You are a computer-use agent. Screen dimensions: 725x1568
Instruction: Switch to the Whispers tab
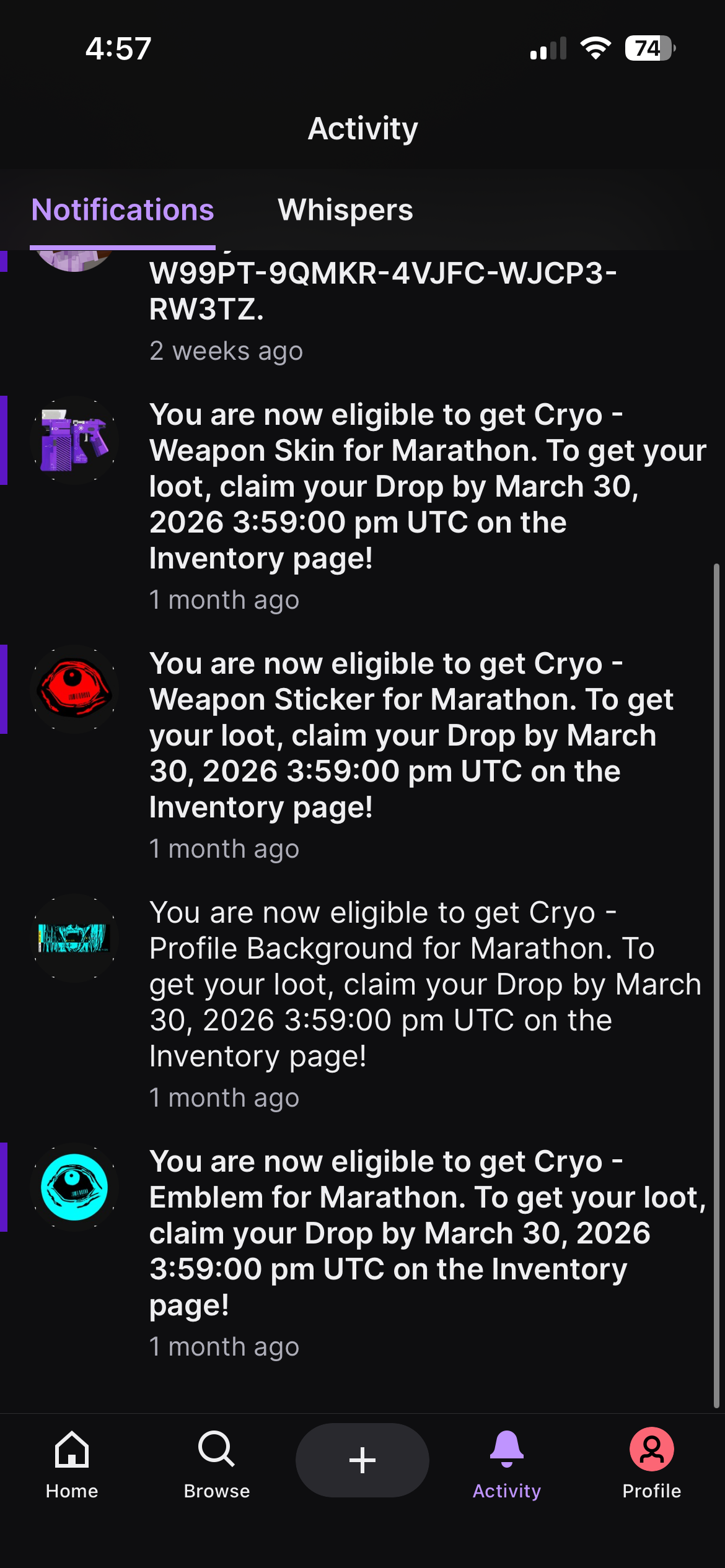[x=345, y=210]
